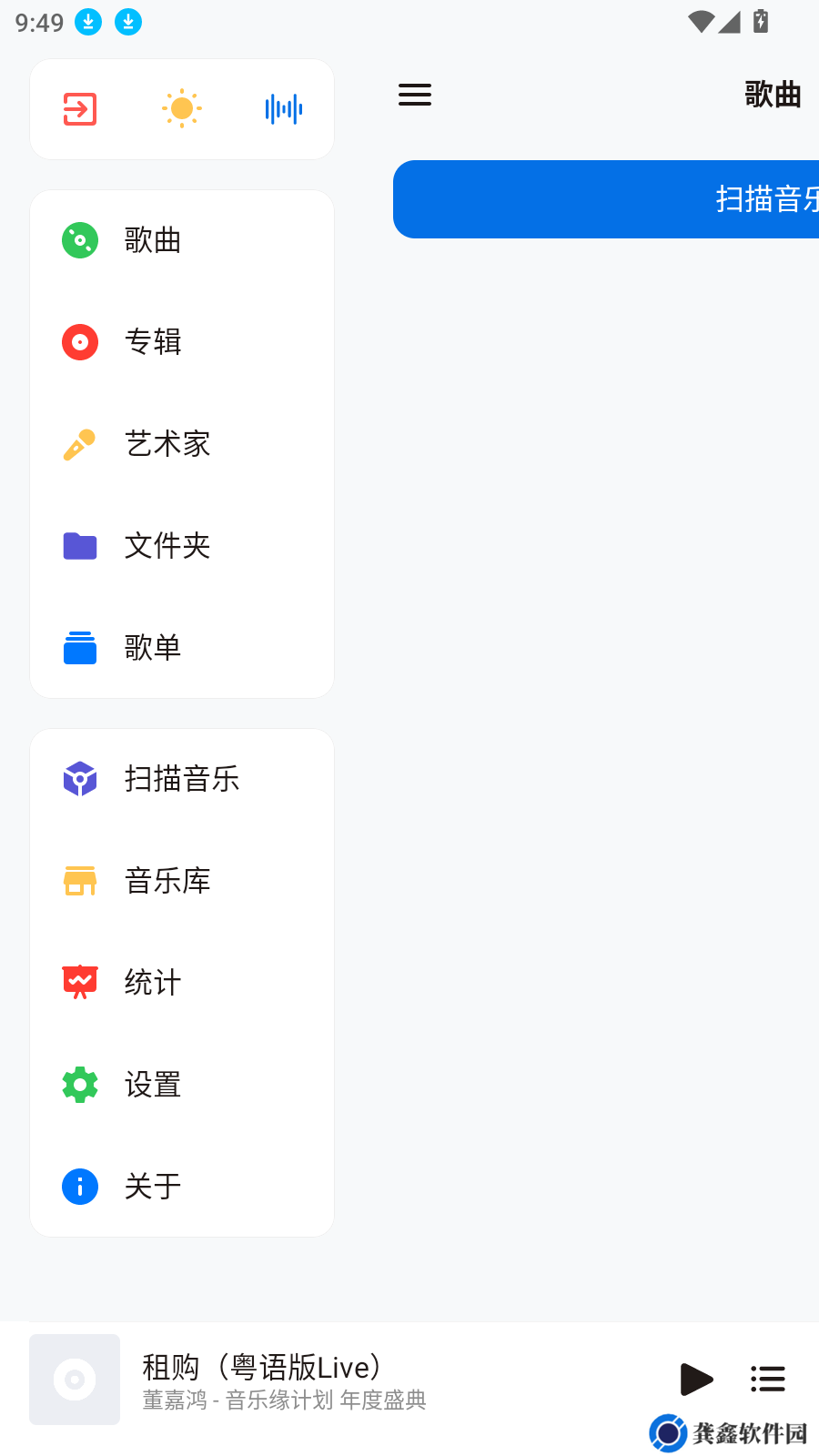Image resolution: width=819 pixels, height=1456 pixels.
Task: Open 设置 settings
Action: click(x=182, y=1085)
